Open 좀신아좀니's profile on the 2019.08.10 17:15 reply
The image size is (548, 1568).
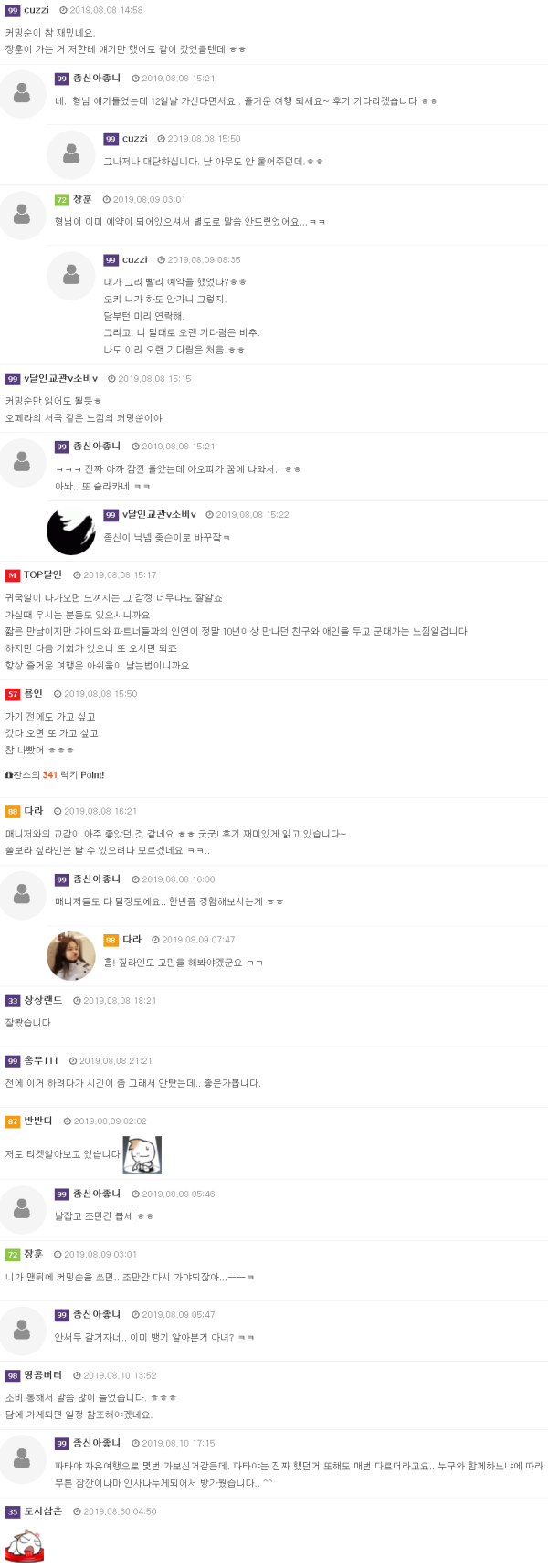click(x=96, y=1442)
